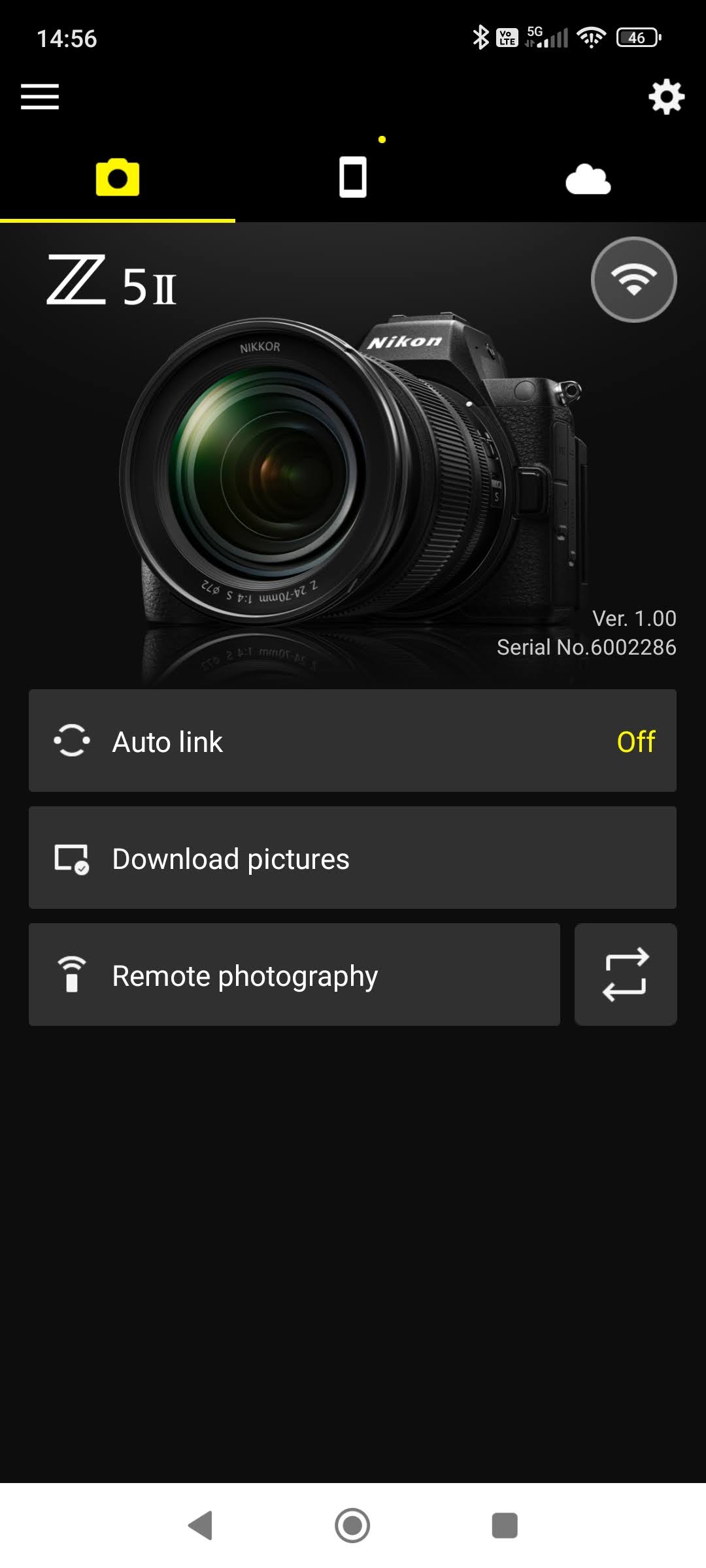Image resolution: width=706 pixels, height=1568 pixels.
Task: Go to the home screen
Action: coord(352,1526)
